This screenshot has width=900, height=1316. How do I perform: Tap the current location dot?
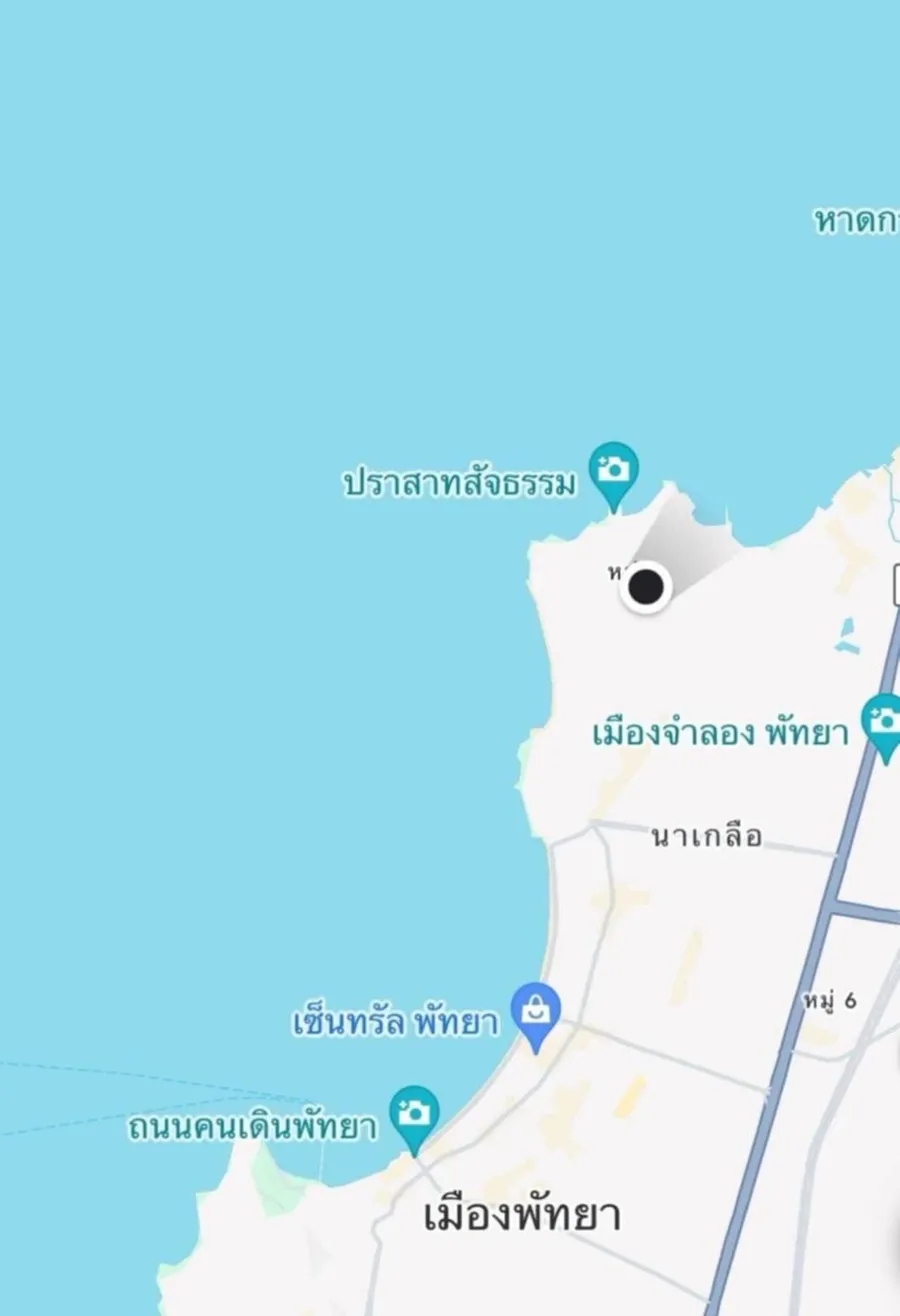[x=646, y=586]
